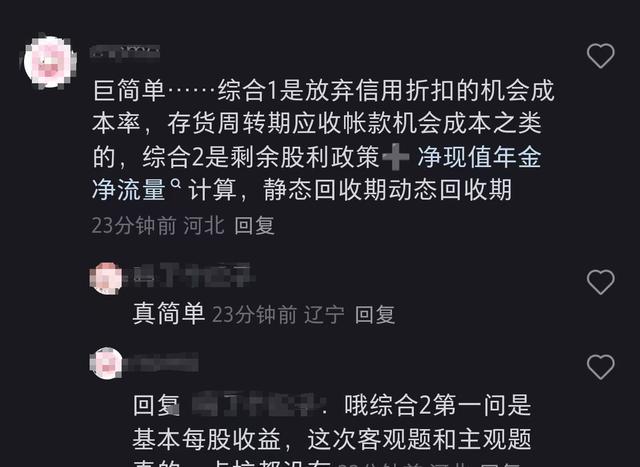Open avatar of the 真简单 commenter
The height and width of the screenshot is (467, 640).
click(107, 277)
